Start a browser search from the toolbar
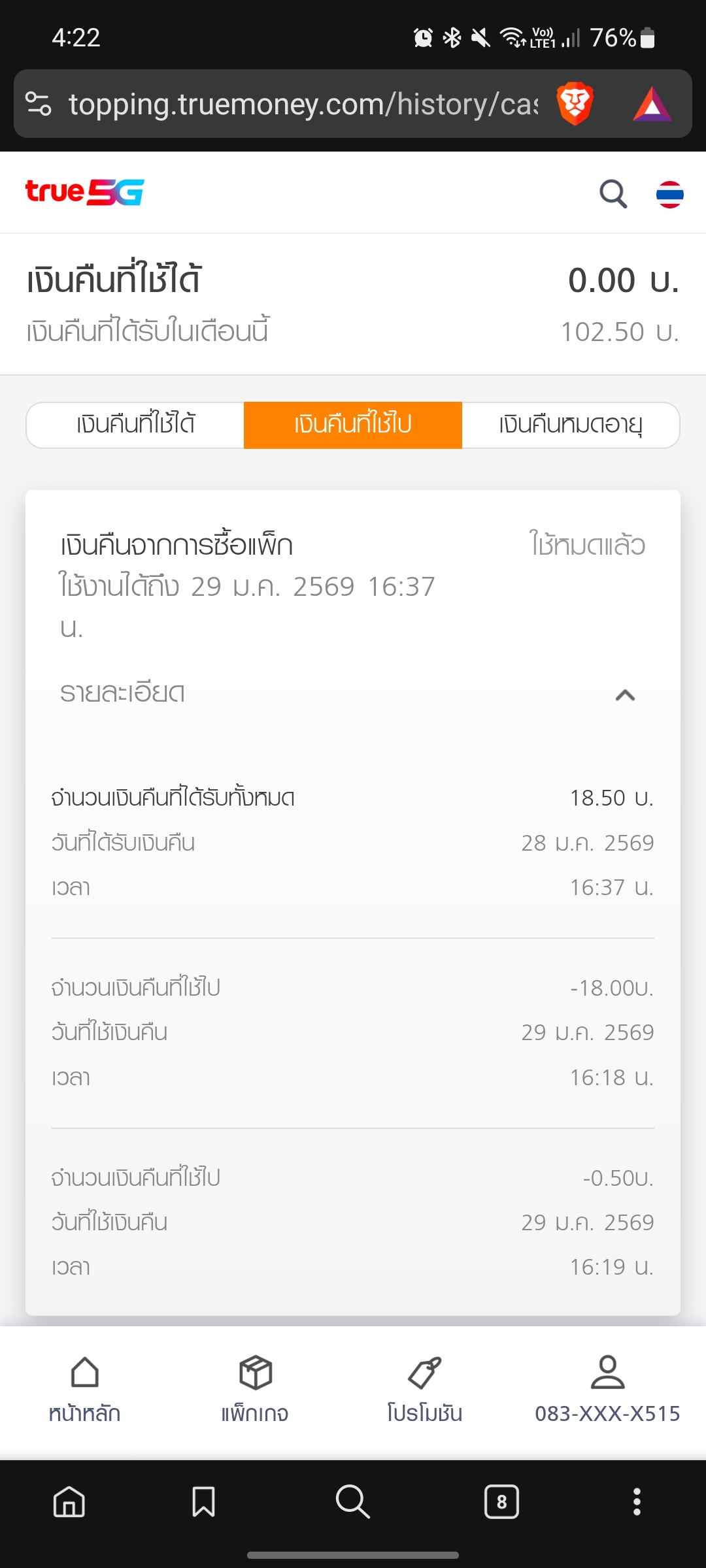 tap(353, 1501)
